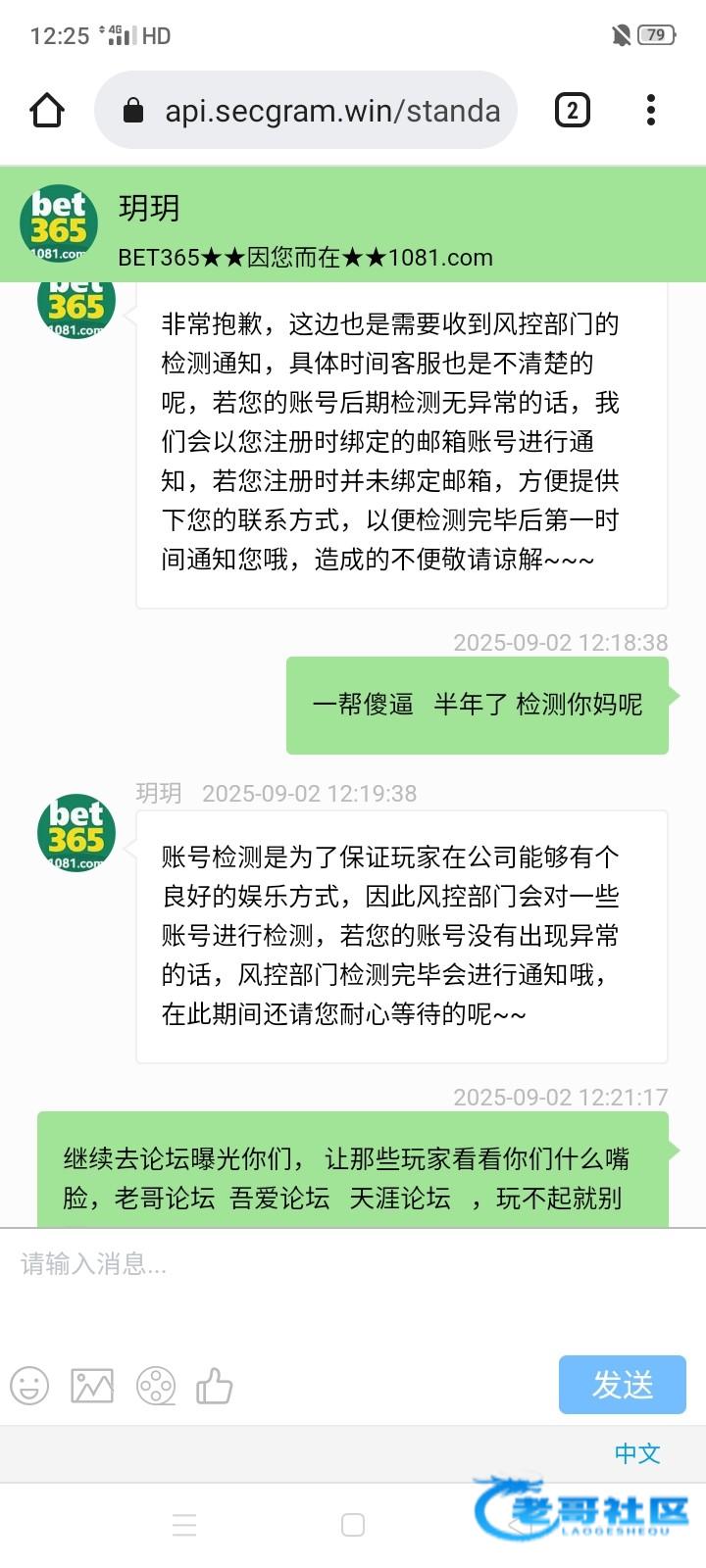Viewport: 706px width, 1568px height.
Task: Go to the browser home page
Action: (x=47, y=111)
